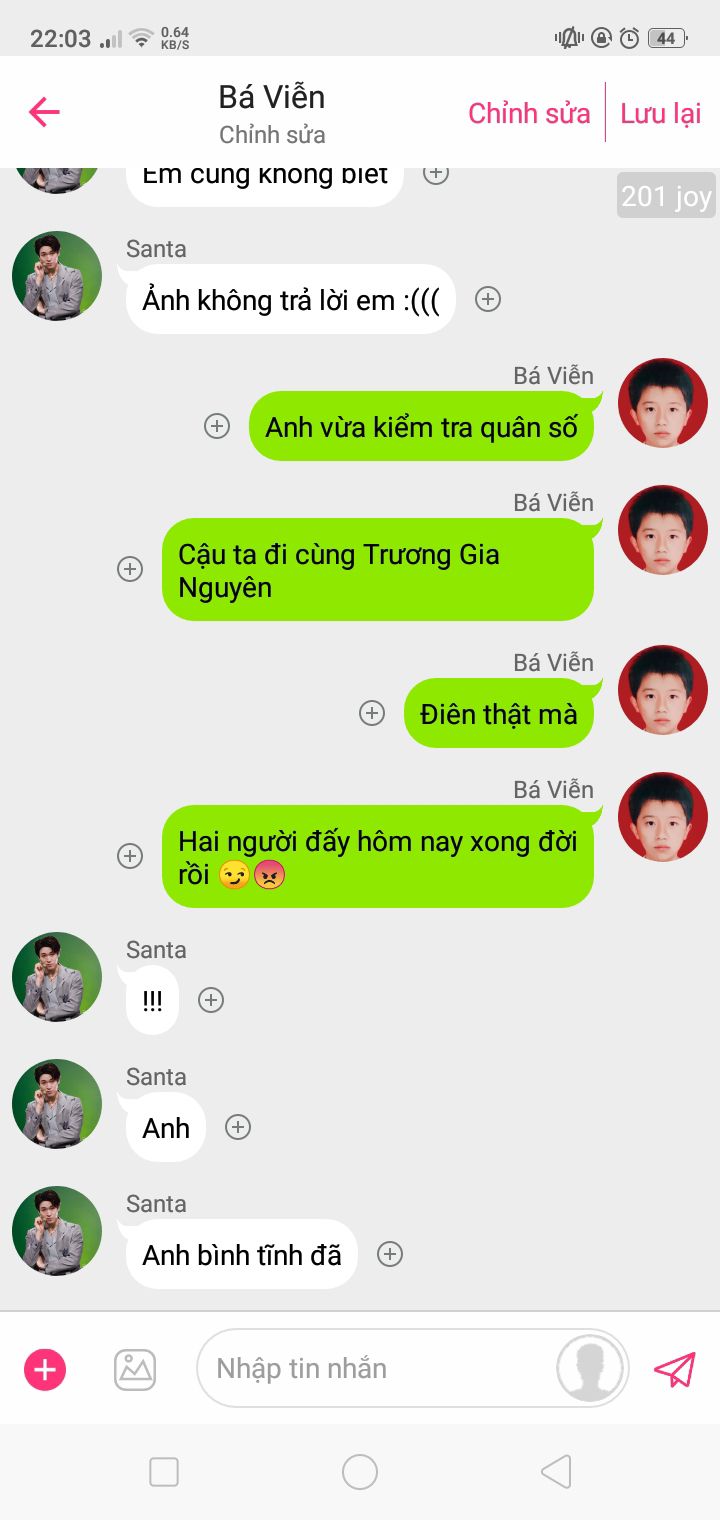Open the 201 joy badge

(666, 196)
